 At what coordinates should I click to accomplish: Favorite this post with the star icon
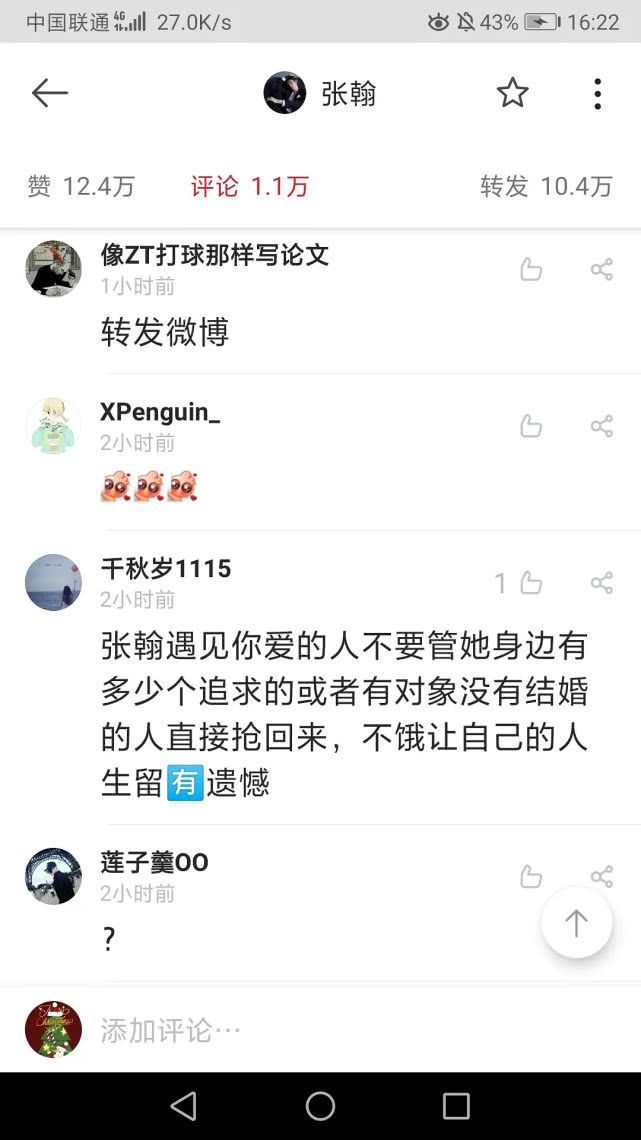pos(512,93)
